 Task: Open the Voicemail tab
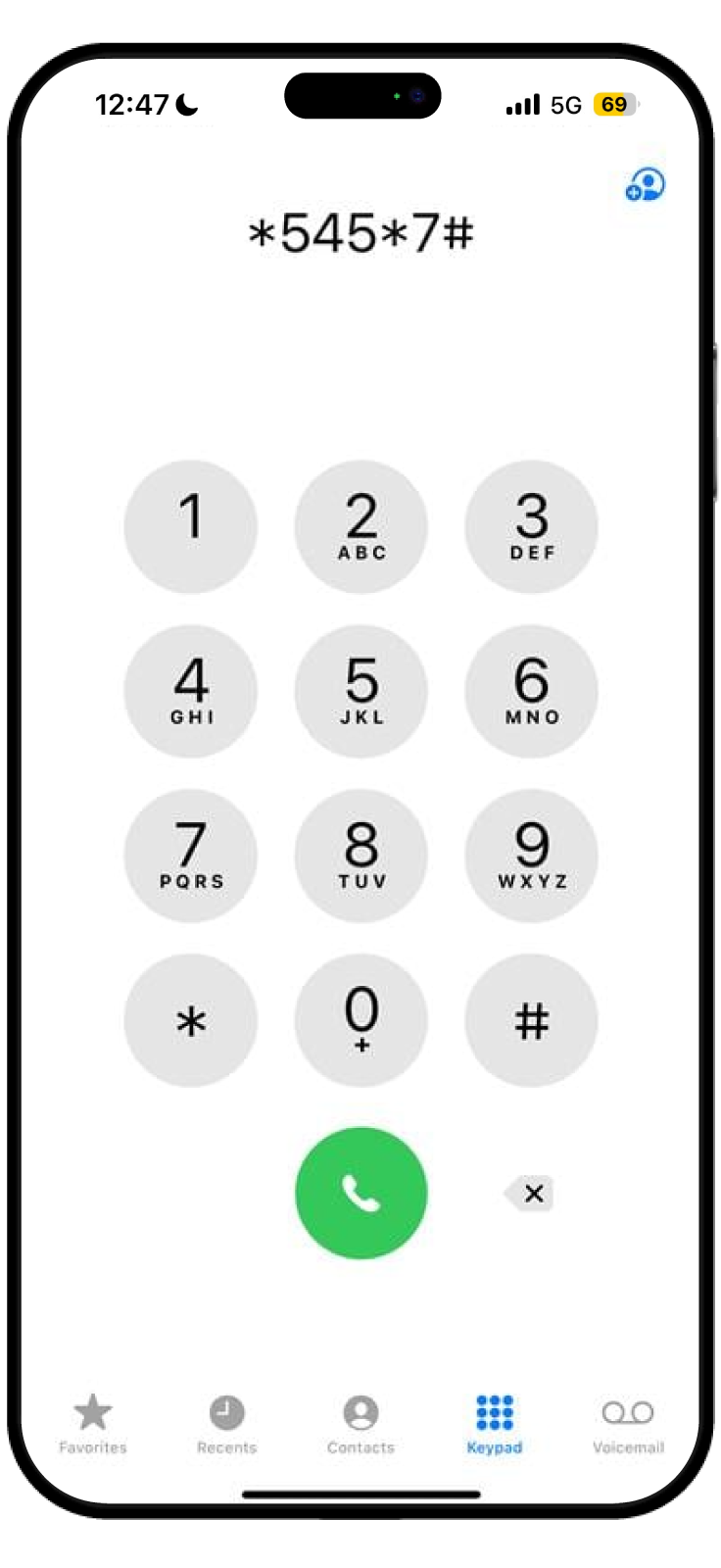(x=628, y=1424)
